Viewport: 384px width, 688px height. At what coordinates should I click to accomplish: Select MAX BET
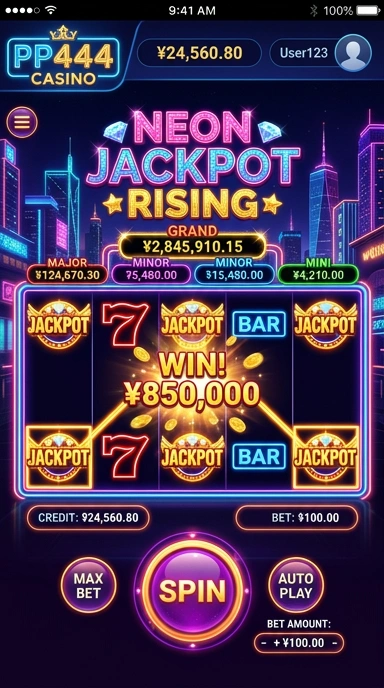(x=89, y=585)
